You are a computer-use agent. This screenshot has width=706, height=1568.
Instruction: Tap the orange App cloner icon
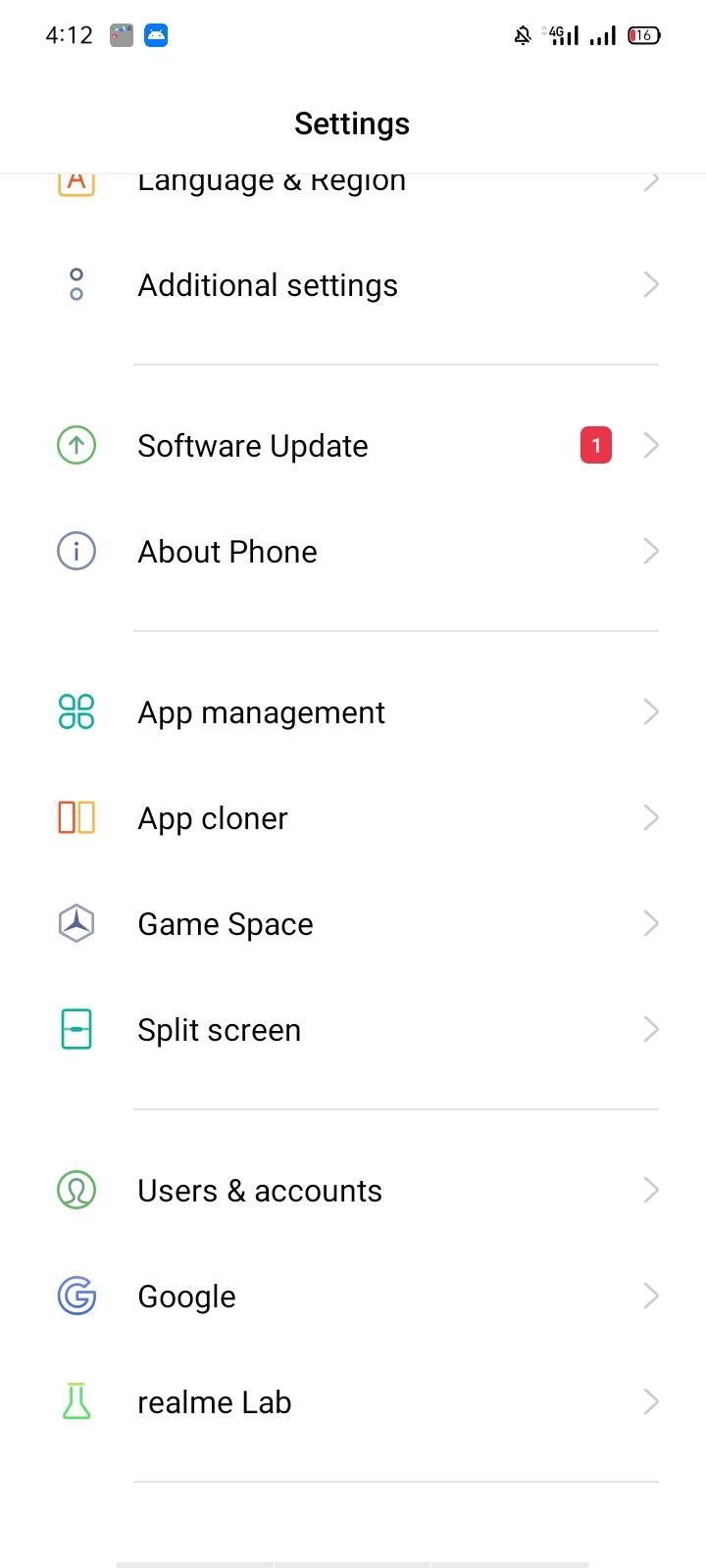(76, 817)
